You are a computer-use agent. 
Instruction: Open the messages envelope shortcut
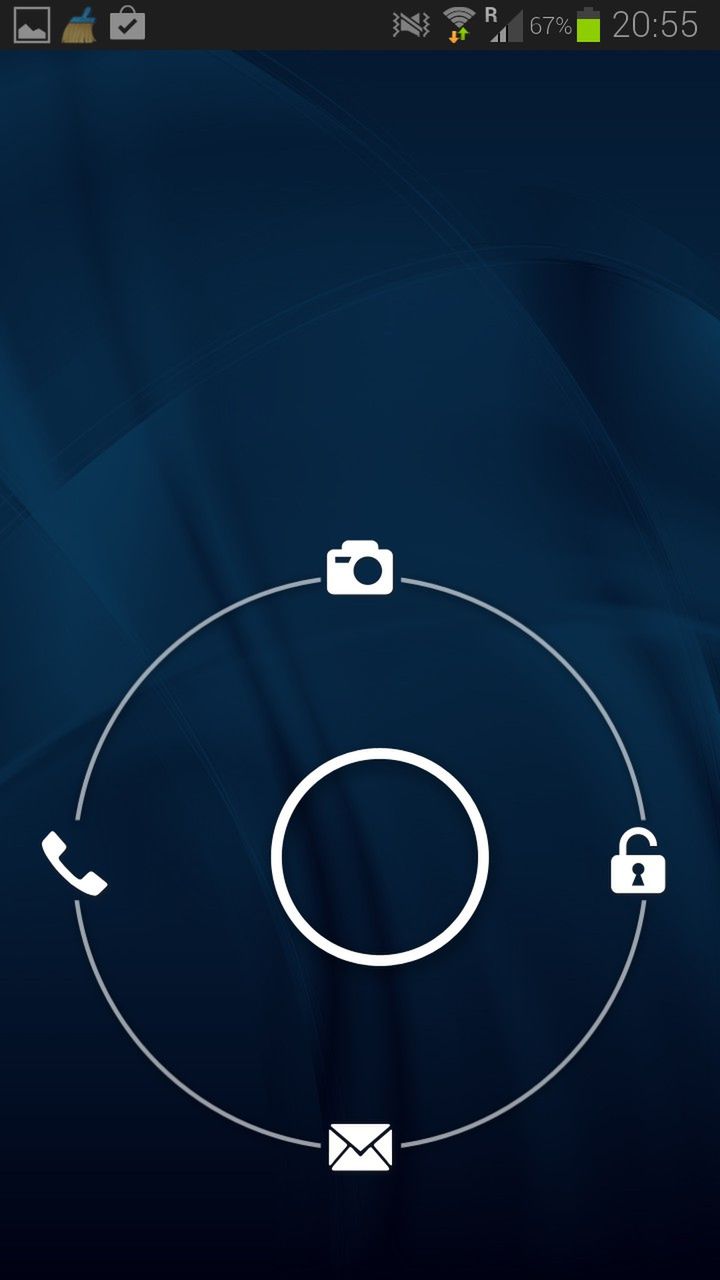pyautogui.click(x=360, y=1147)
